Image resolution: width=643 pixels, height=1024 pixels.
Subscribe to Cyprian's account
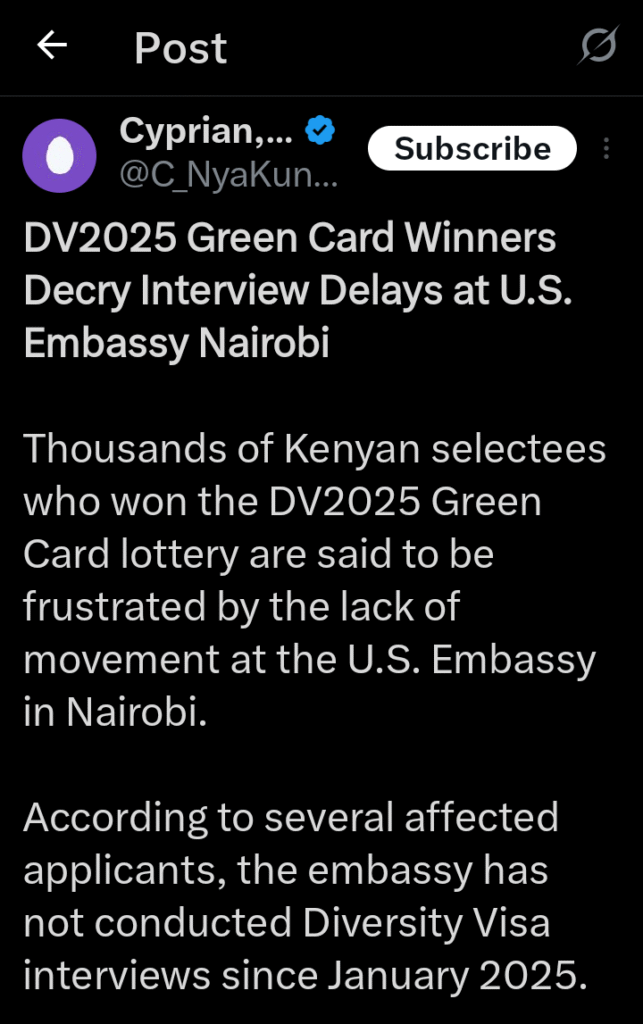click(472, 149)
